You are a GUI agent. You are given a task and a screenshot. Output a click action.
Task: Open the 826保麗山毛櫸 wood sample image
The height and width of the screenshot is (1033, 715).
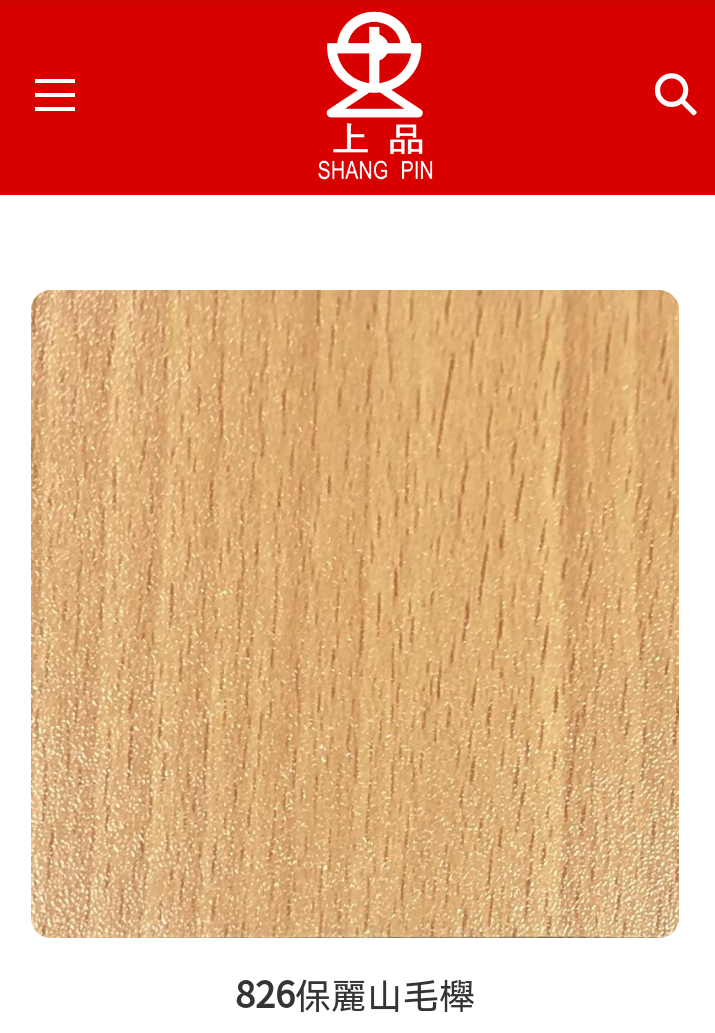coord(355,613)
